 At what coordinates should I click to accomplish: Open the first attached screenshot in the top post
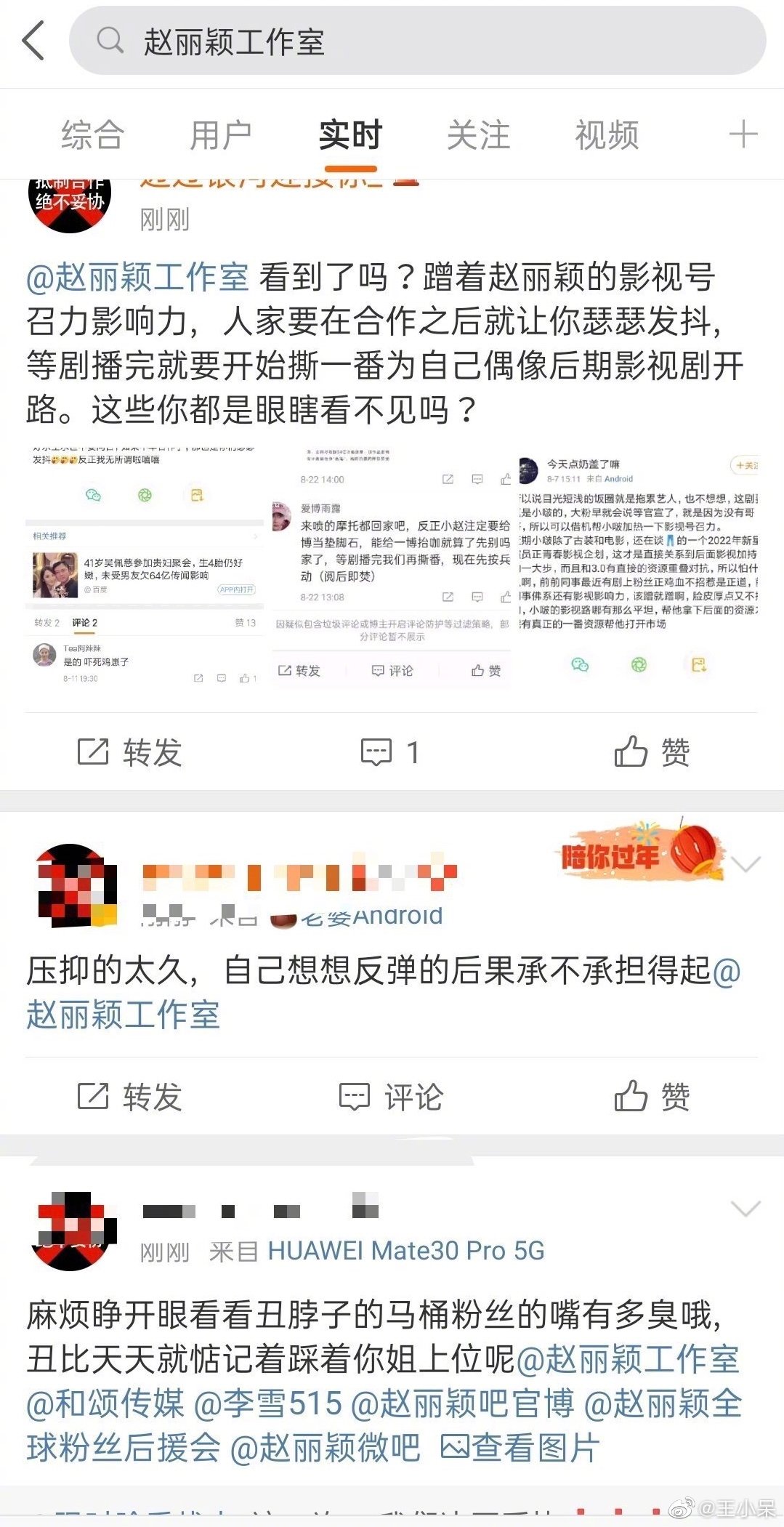point(145,566)
